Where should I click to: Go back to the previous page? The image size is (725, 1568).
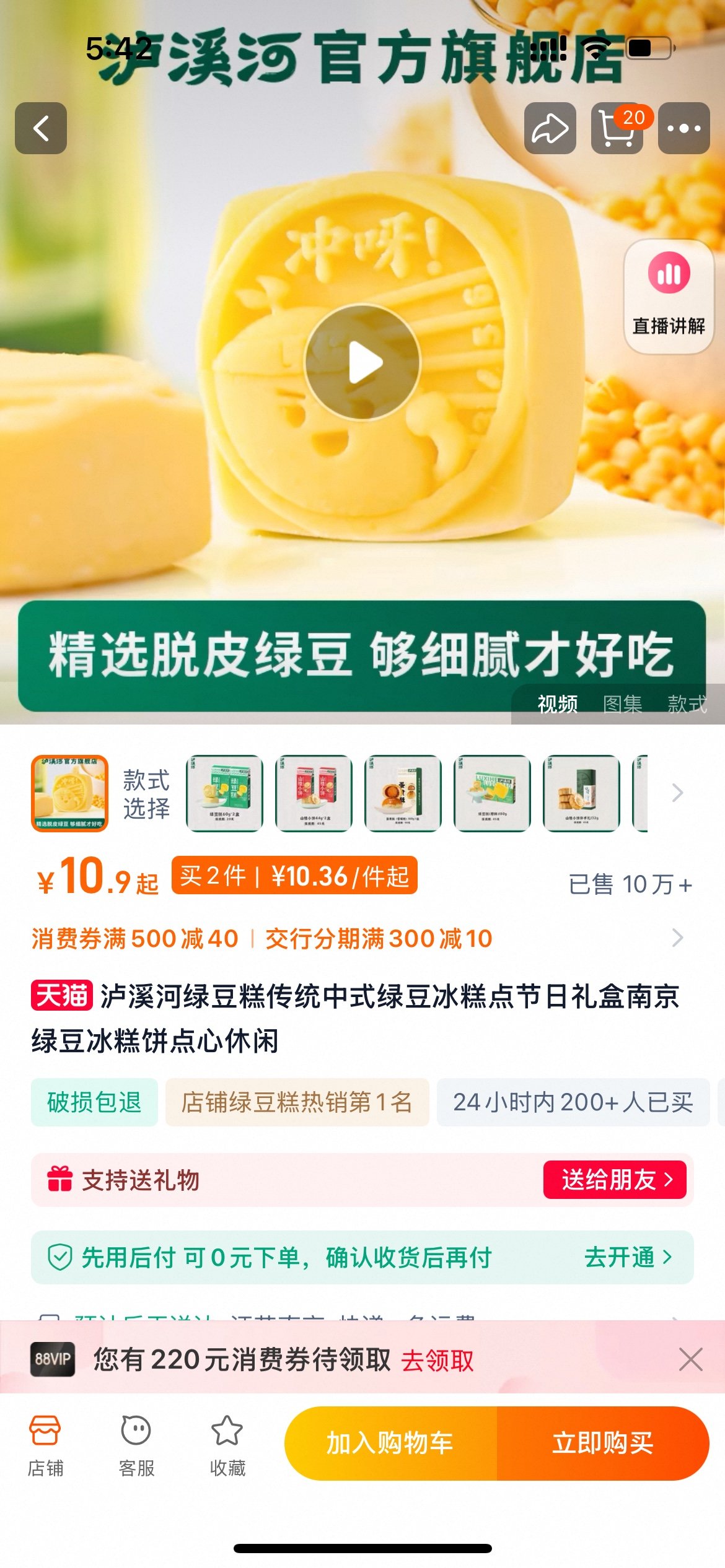pyautogui.click(x=41, y=128)
